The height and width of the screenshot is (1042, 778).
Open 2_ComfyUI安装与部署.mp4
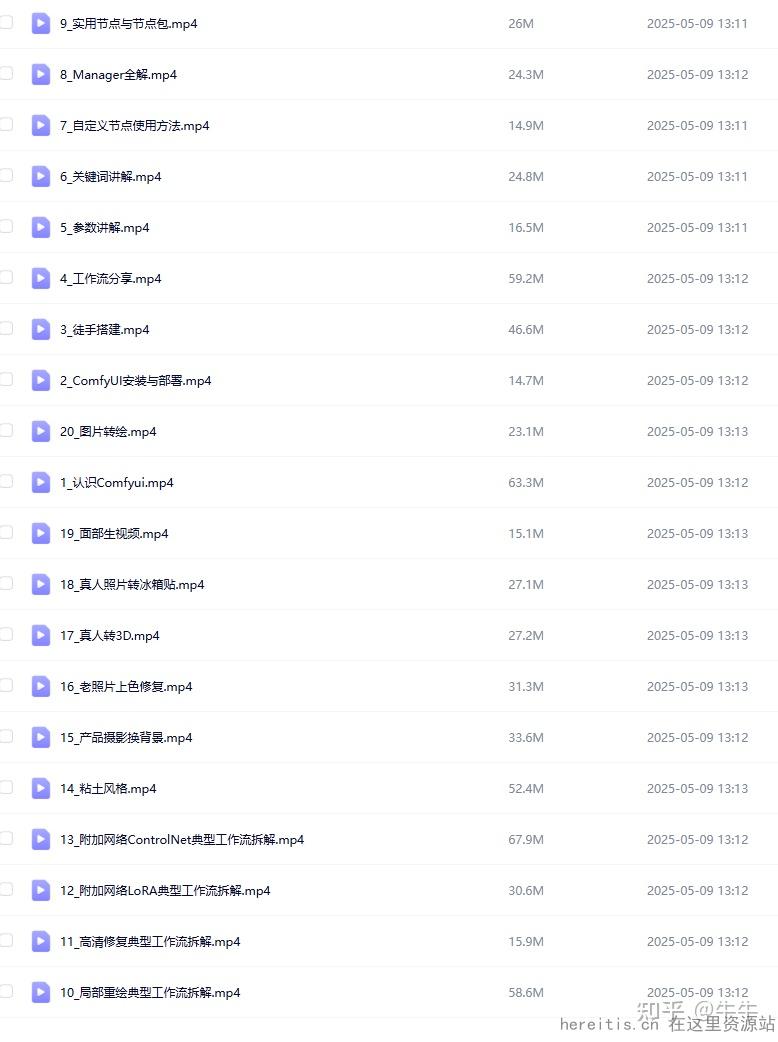135,381
